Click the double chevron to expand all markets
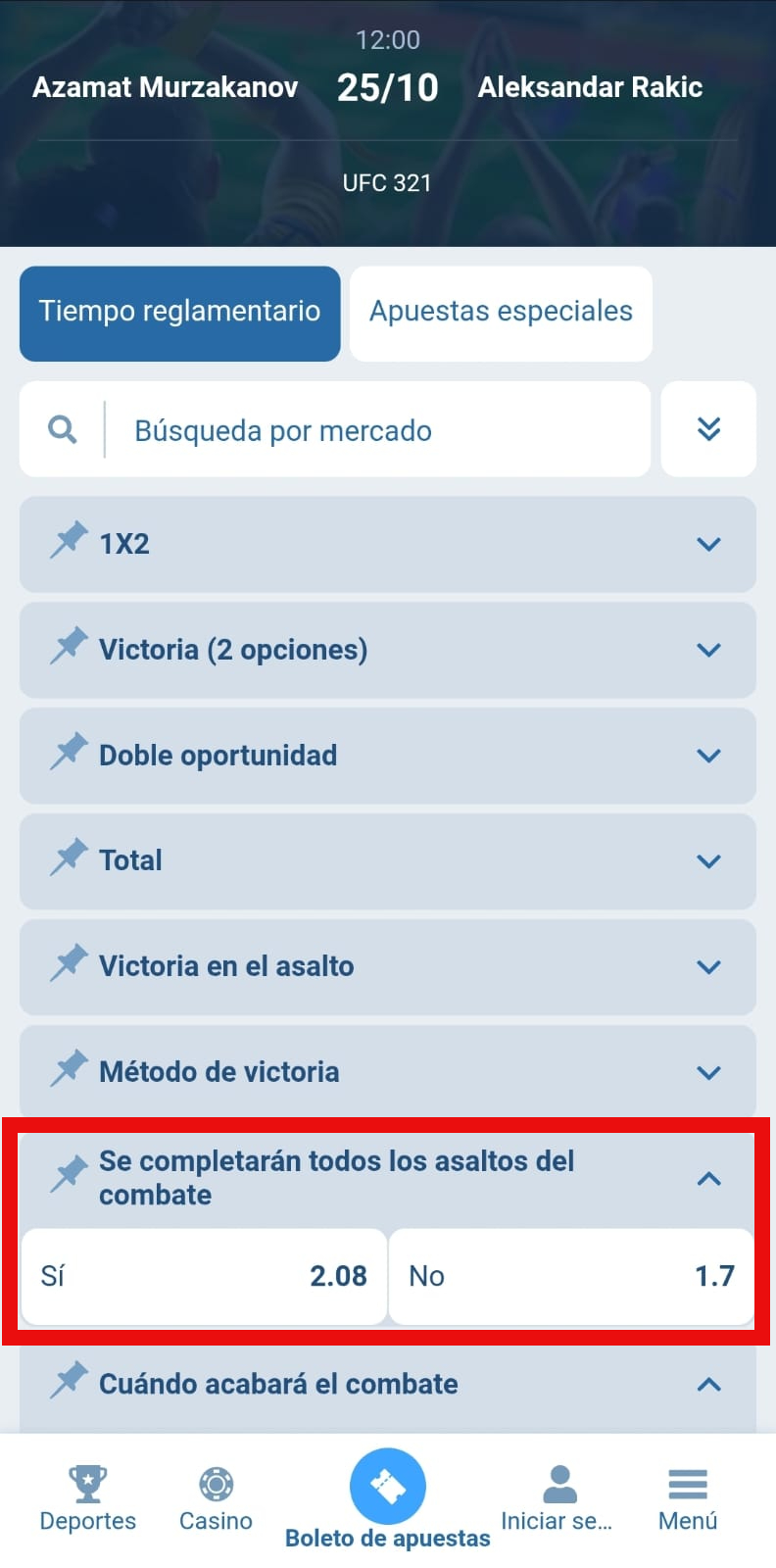This screenshot has height=1568, width=776. pos(708,429)
